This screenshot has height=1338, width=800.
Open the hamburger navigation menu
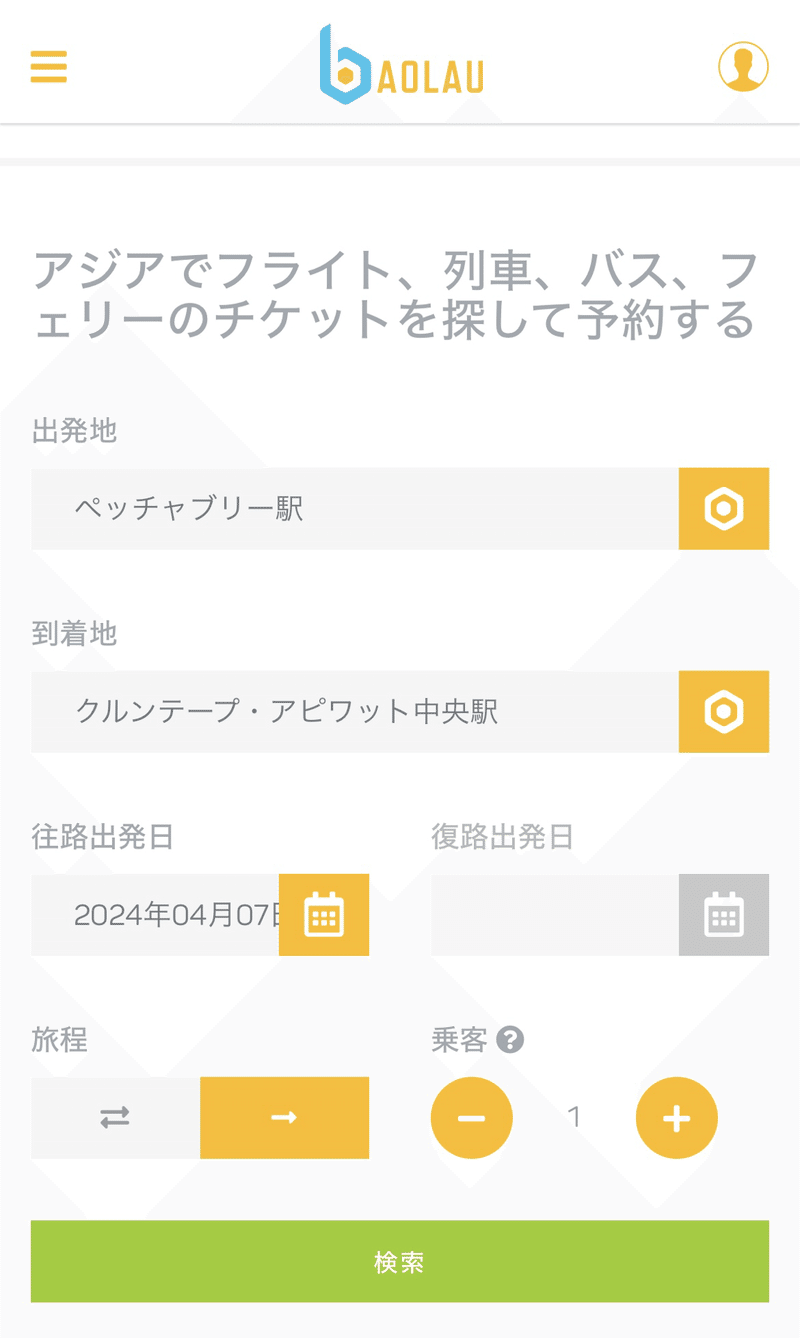coord(48,67)
